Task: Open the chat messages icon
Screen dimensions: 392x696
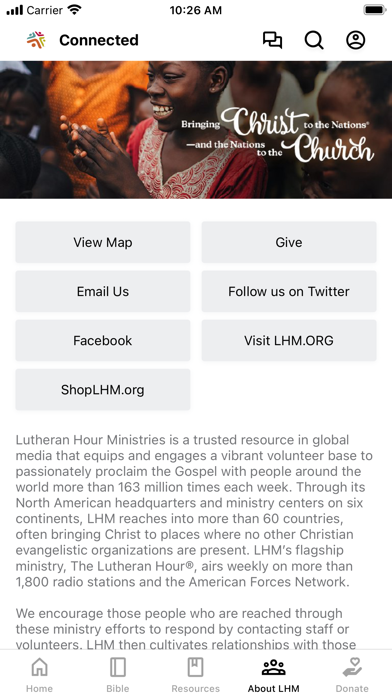Action: pyautogui.click(x=272, y=40)
